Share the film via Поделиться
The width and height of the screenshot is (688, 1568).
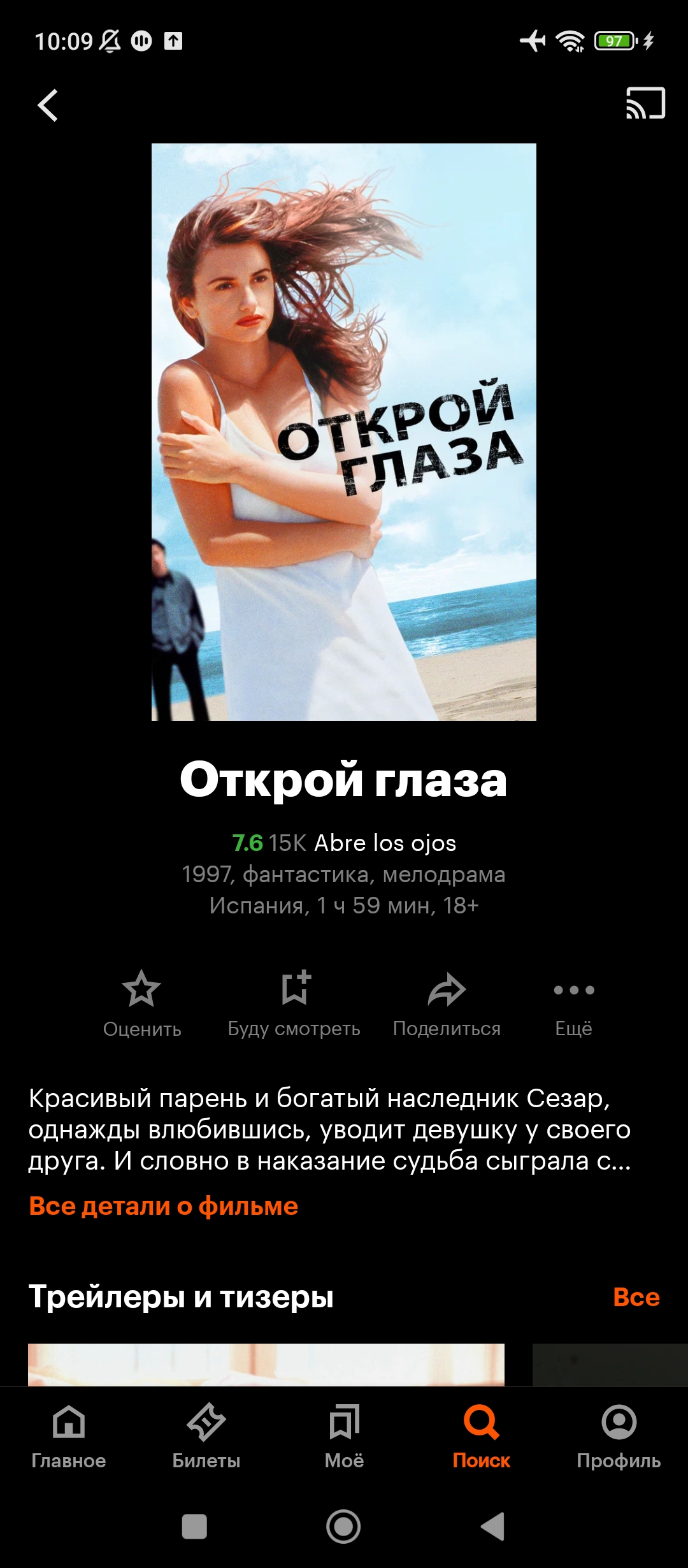[447, 1004]
